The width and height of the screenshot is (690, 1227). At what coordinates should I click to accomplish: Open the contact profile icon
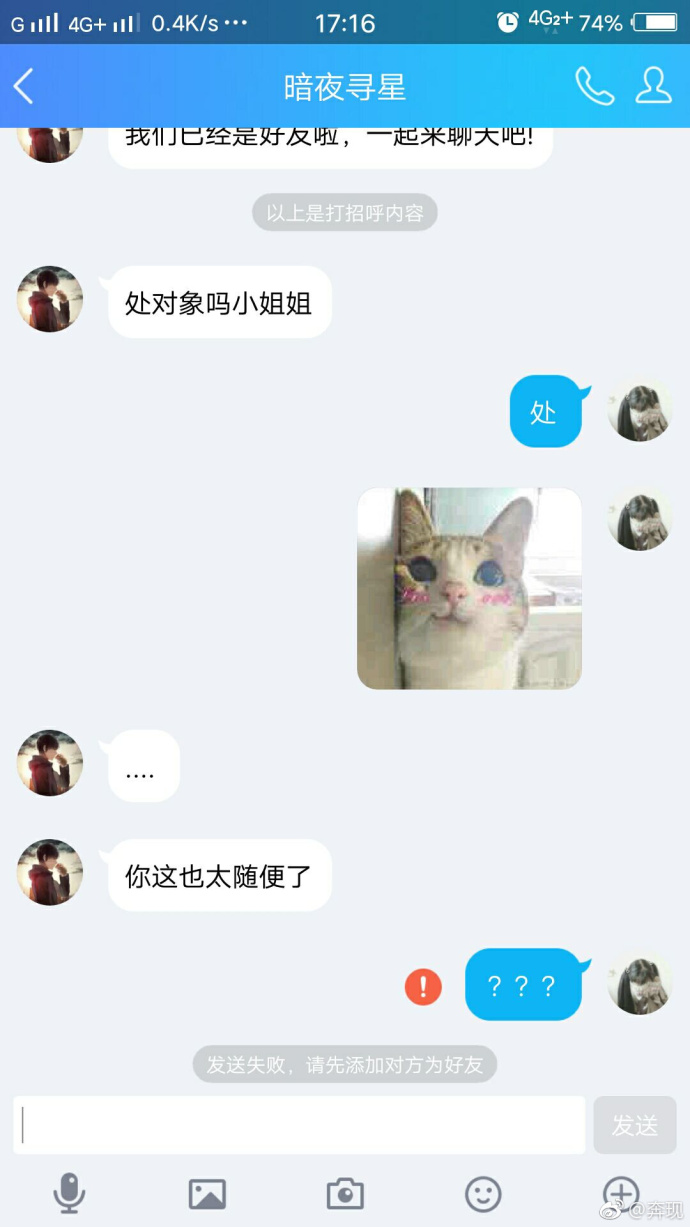(x=653, y=86)
